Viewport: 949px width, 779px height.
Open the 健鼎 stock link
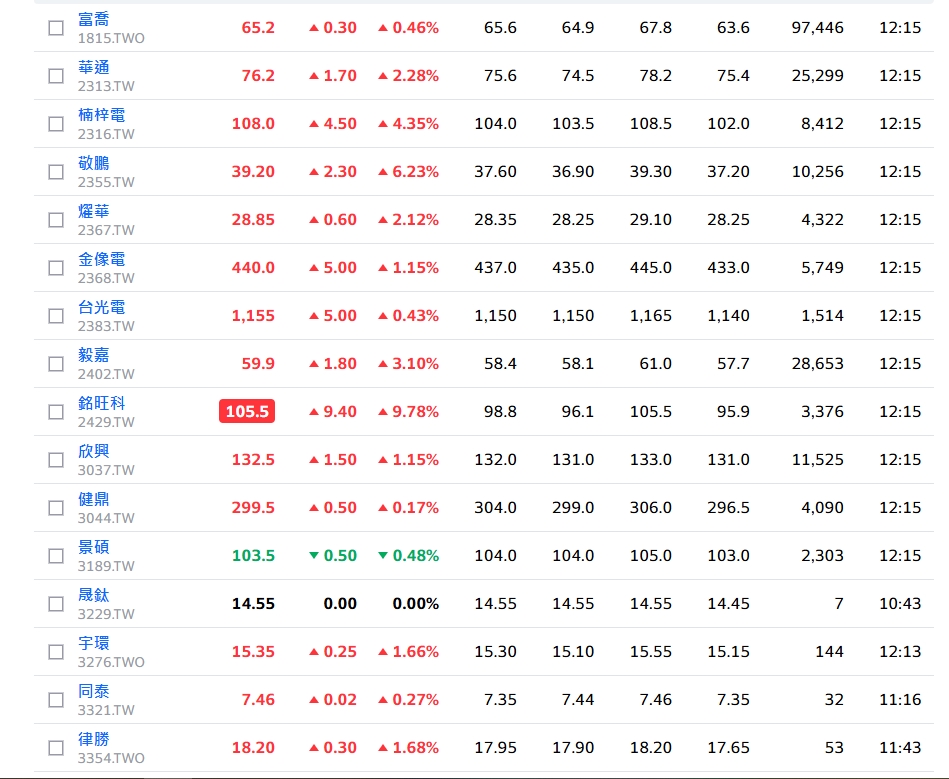tap(94, 499)
